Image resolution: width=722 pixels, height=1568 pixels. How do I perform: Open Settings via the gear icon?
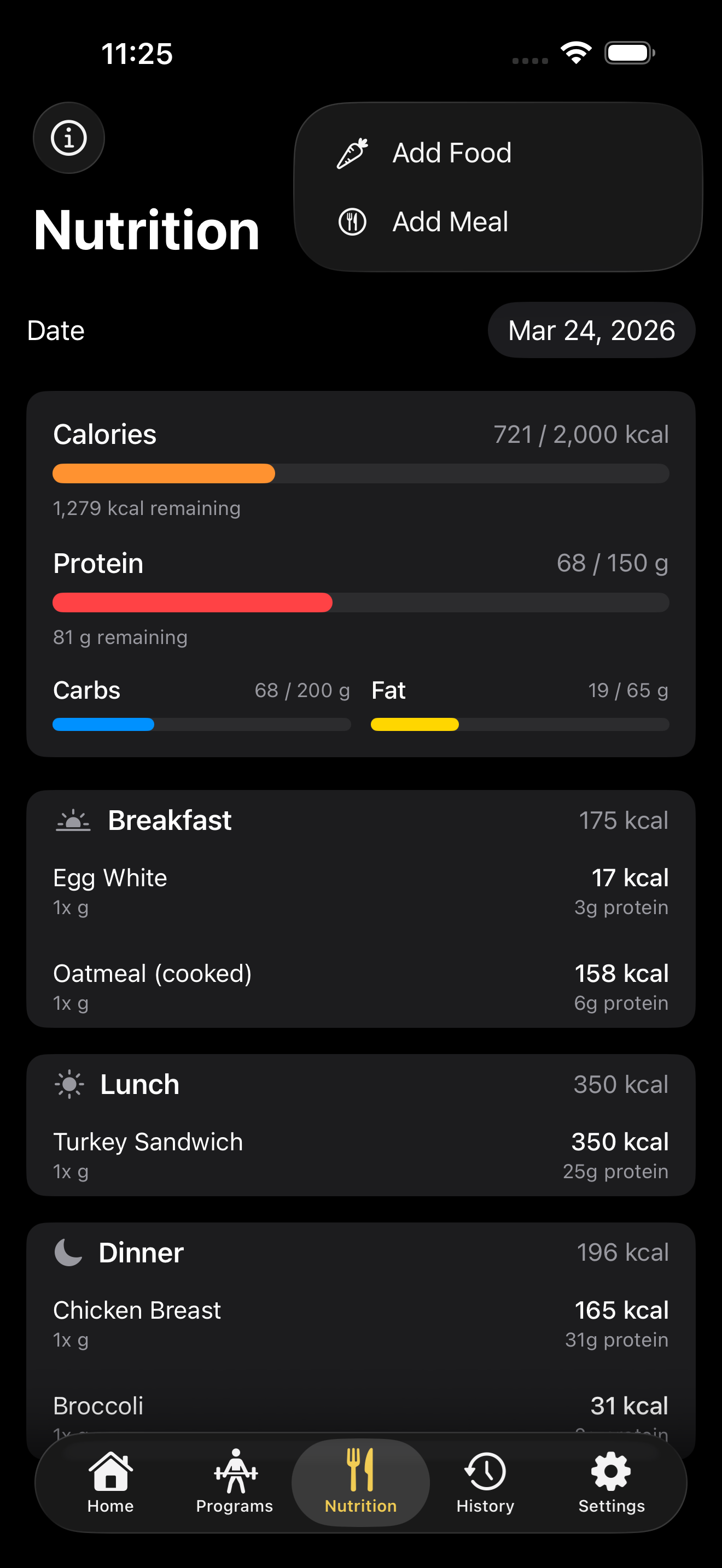tap(610, 1483)
